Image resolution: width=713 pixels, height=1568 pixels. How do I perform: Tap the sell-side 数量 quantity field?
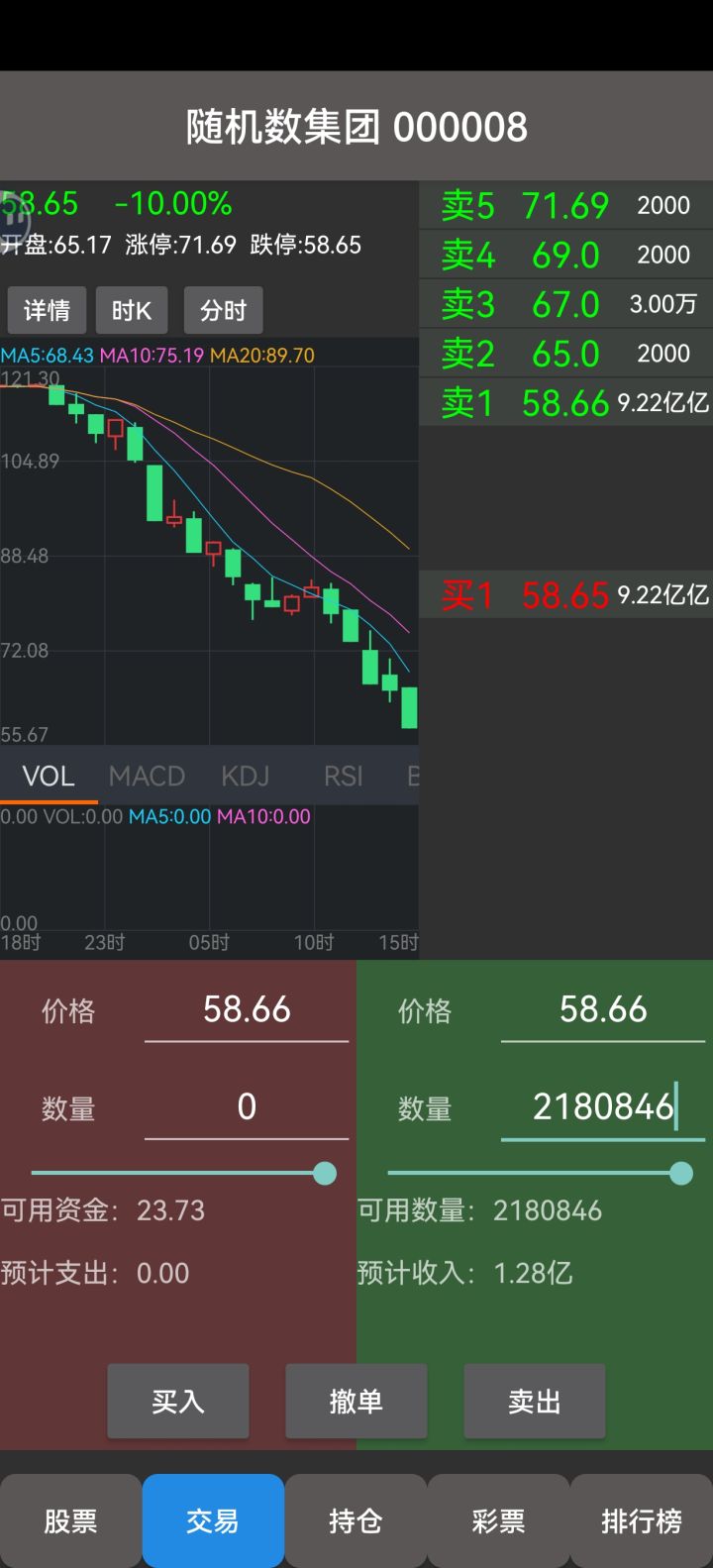602,1107
